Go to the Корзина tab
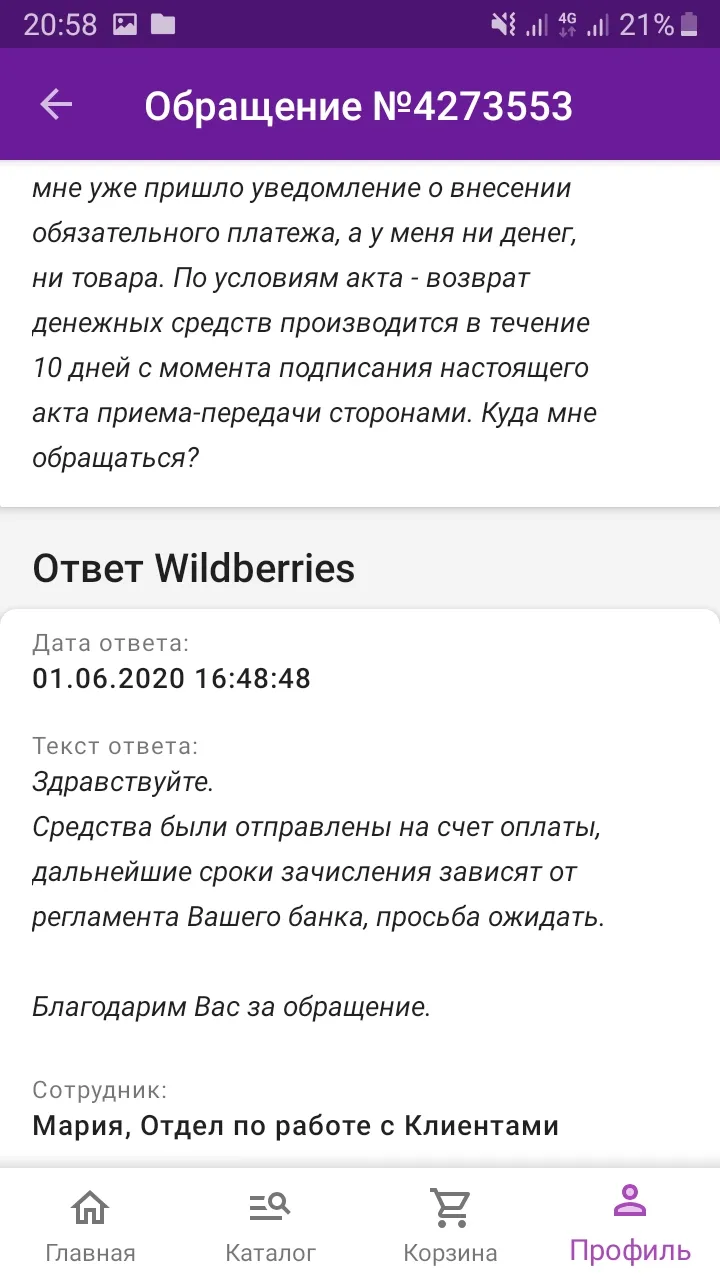Viewport: 720px width, 1280px height. coord(450,1225)
